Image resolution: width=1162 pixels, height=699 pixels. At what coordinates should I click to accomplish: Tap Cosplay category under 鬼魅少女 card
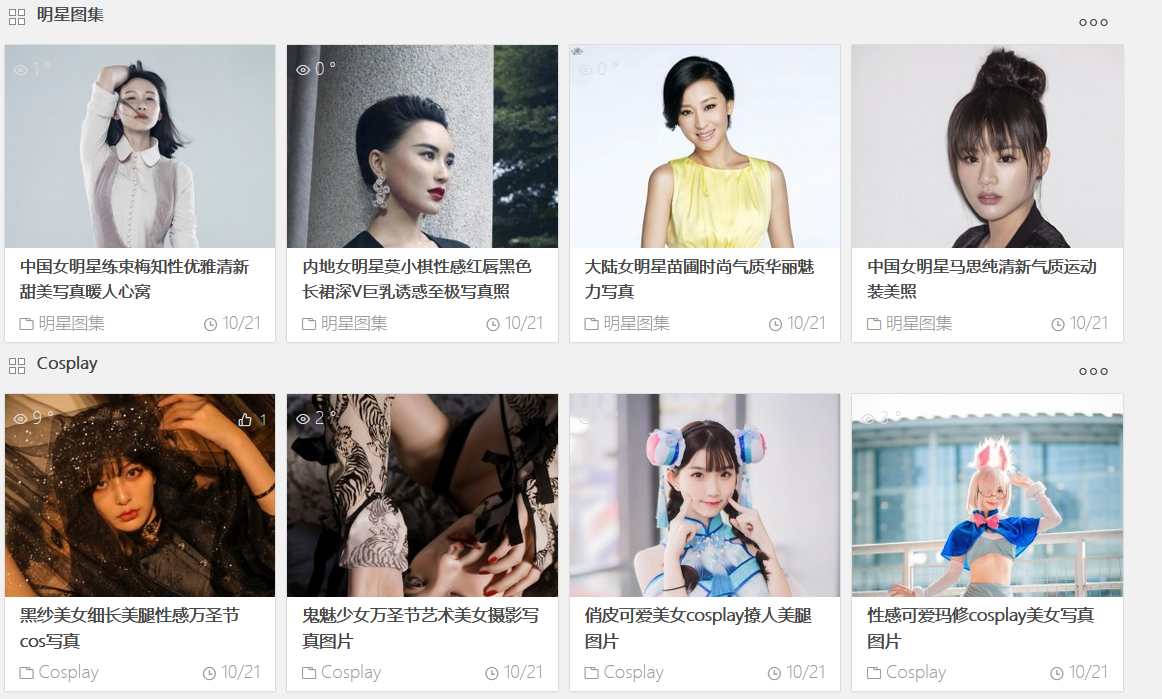click(x=350, y=672)
